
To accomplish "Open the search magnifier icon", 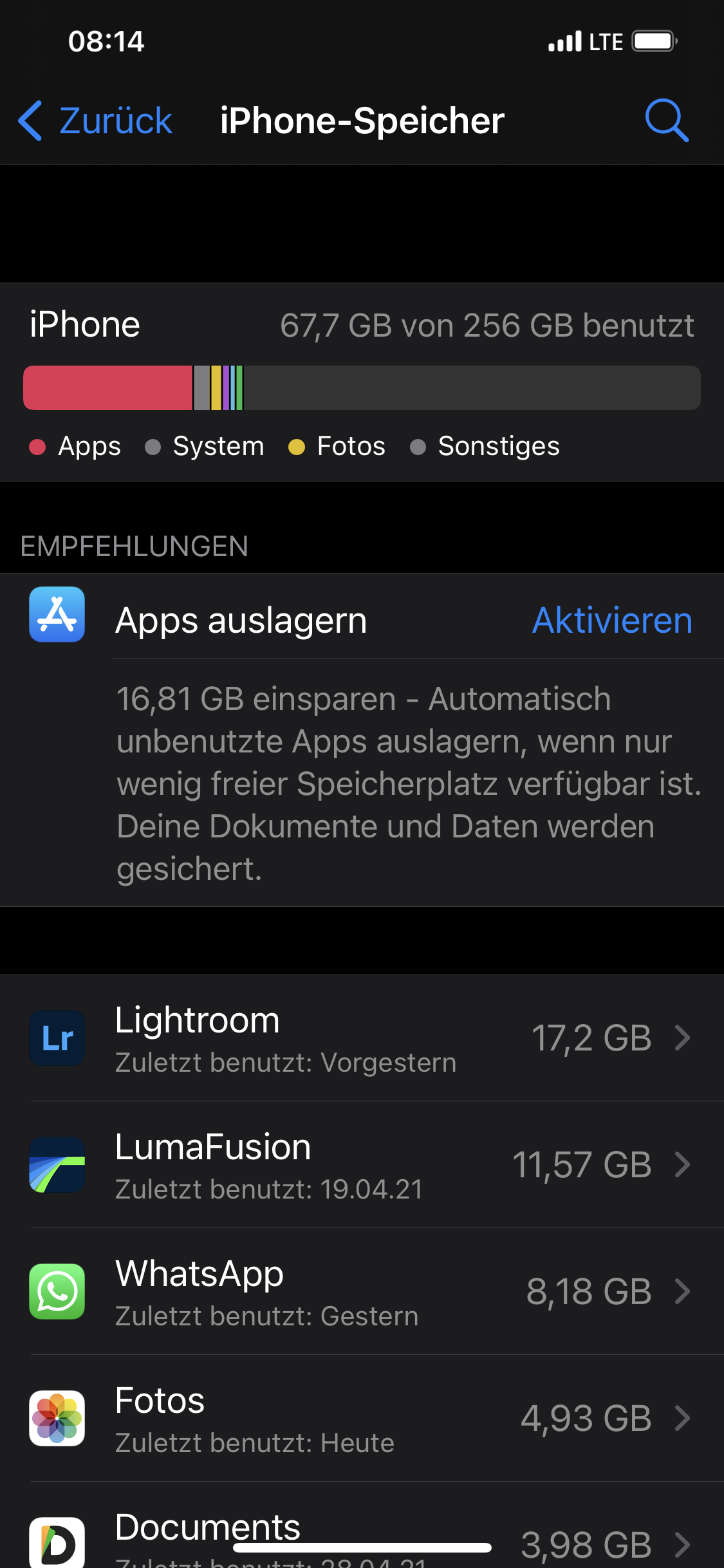I will [x=667, y=120].
